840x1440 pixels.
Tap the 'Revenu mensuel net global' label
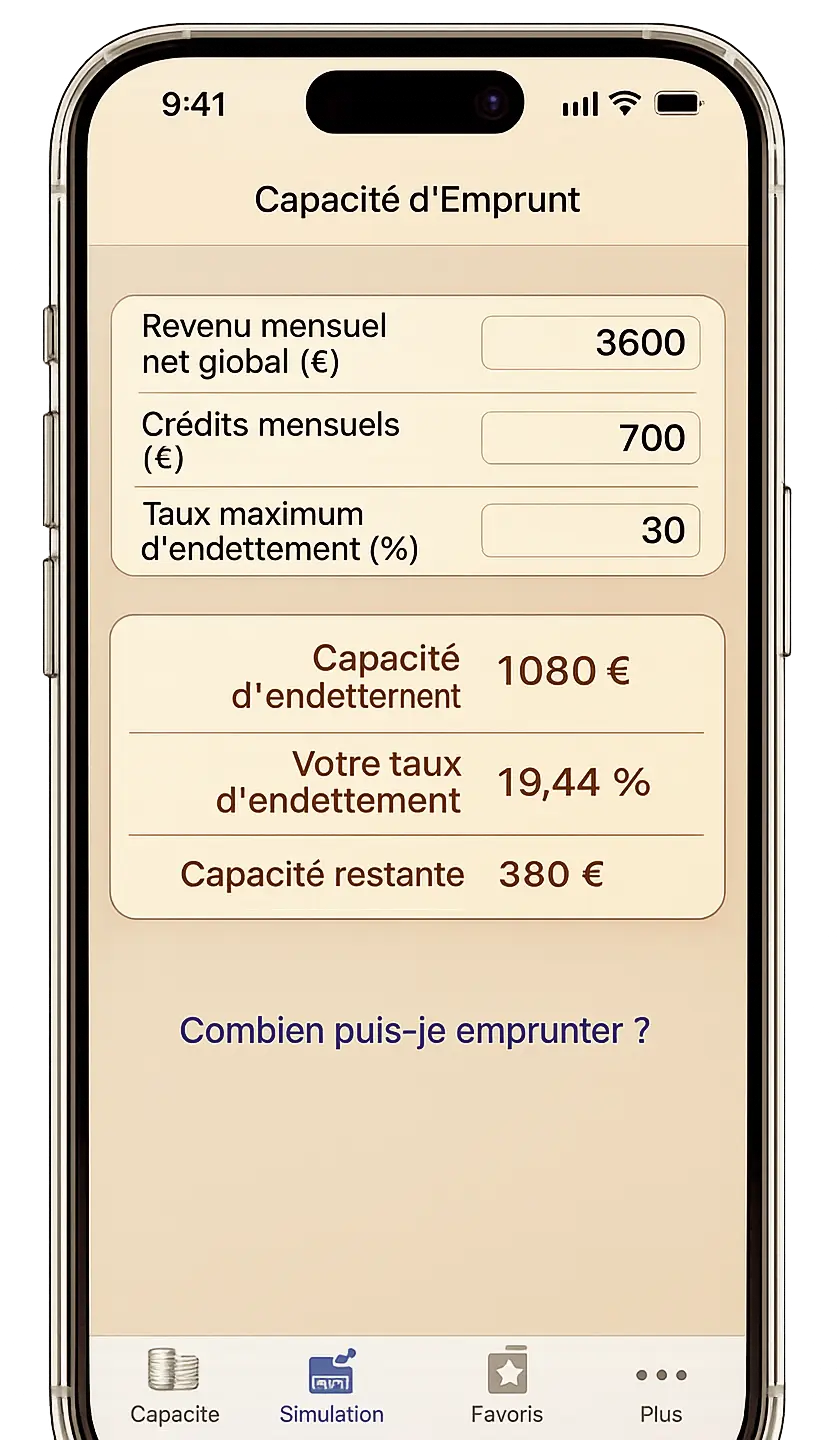pos(265,342)
